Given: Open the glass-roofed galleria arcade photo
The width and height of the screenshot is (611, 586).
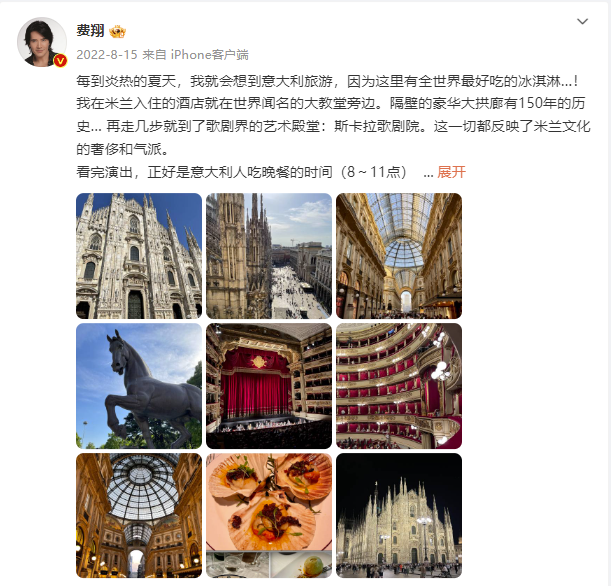Looking at the screenshot, I should [x=399, y=256].
